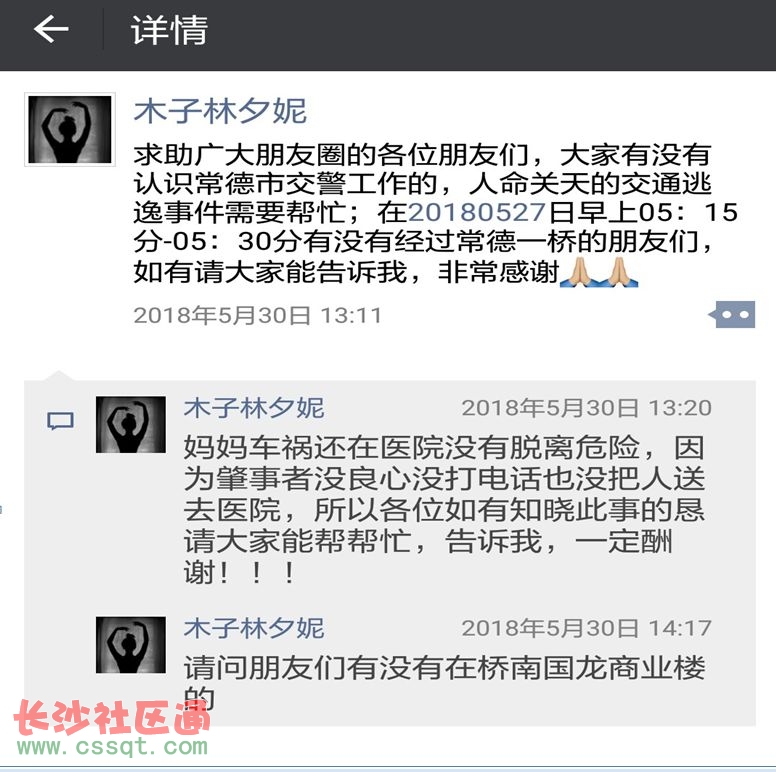Go back from the 详情 page
This screenshot has width=776, height=772.
point(50,30)
